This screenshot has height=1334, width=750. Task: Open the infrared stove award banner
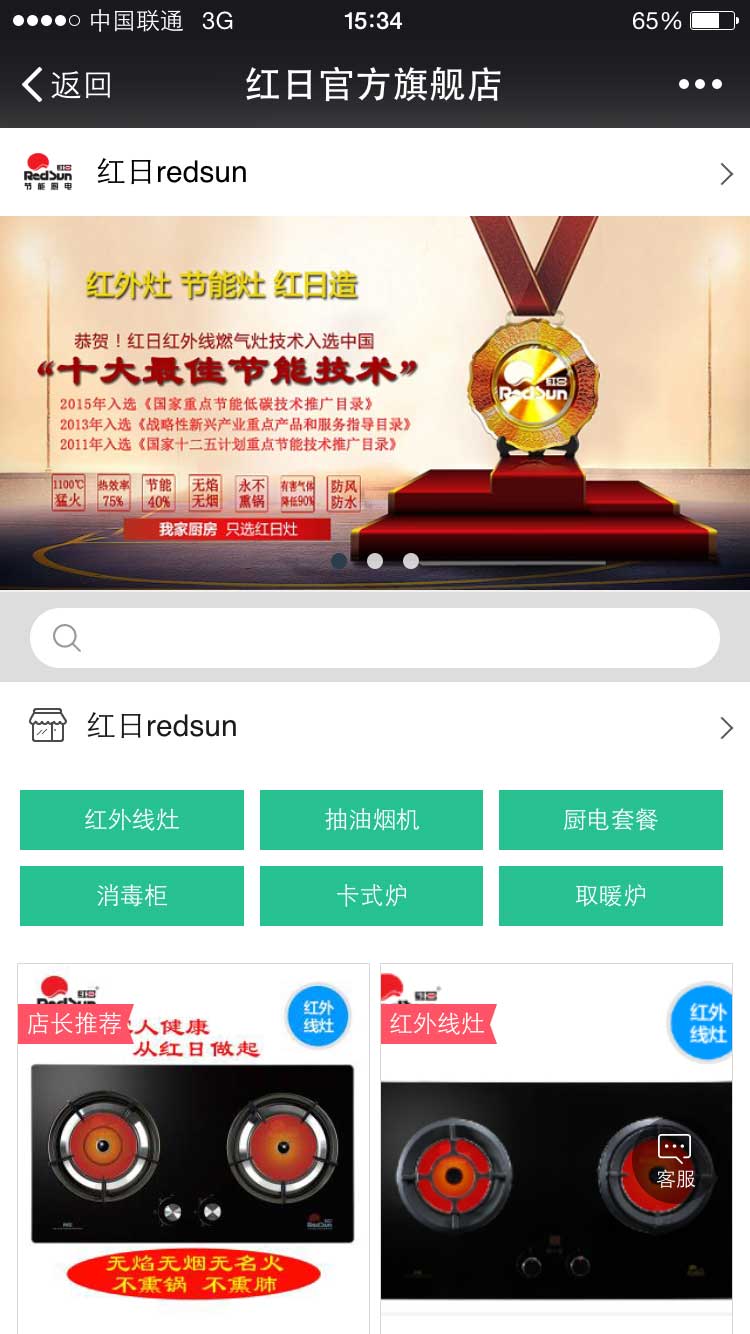pyautogui.click(x=375, y=400)
